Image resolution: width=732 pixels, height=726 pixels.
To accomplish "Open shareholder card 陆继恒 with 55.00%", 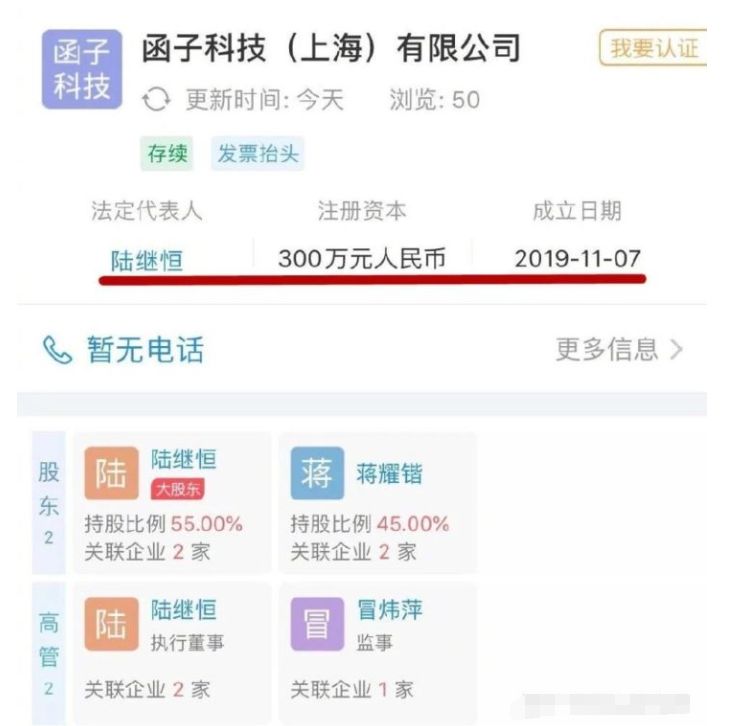I will (x=173, y=504).
